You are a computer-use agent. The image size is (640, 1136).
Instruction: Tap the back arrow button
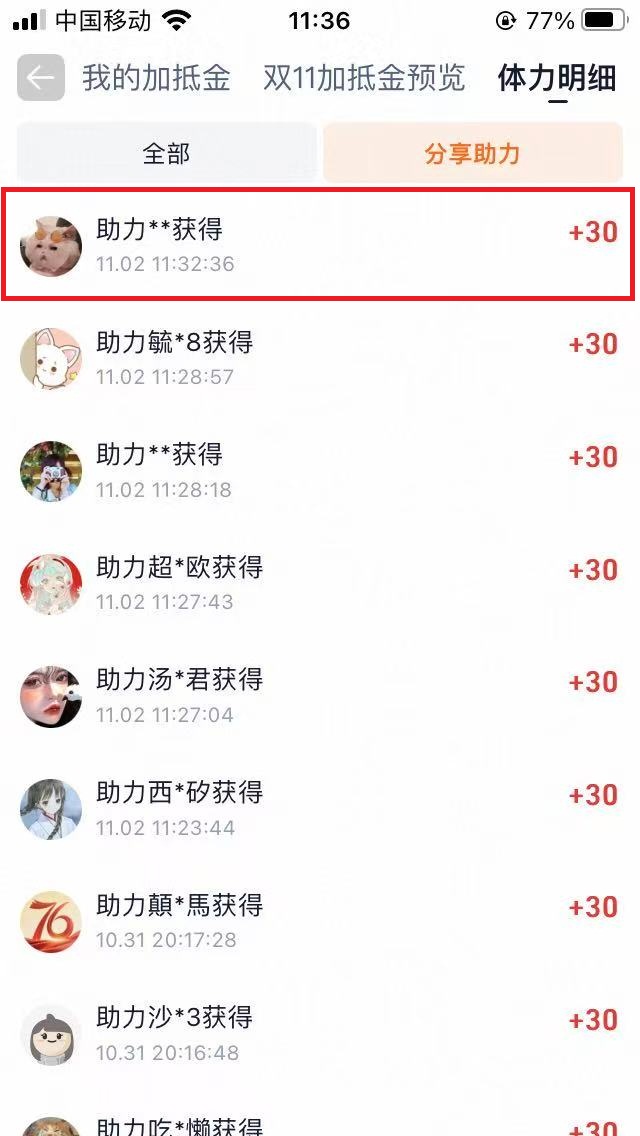point(41,78)
